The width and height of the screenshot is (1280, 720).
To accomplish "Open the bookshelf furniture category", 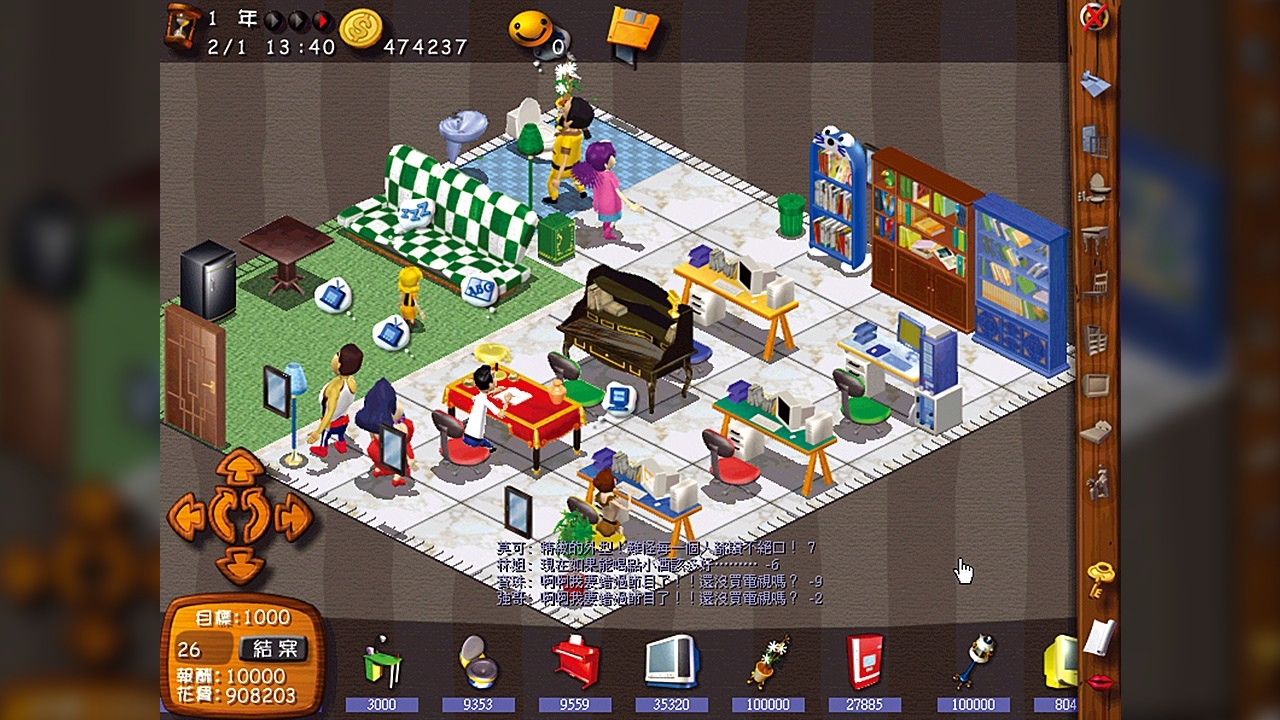I will tap(1096, 340).
